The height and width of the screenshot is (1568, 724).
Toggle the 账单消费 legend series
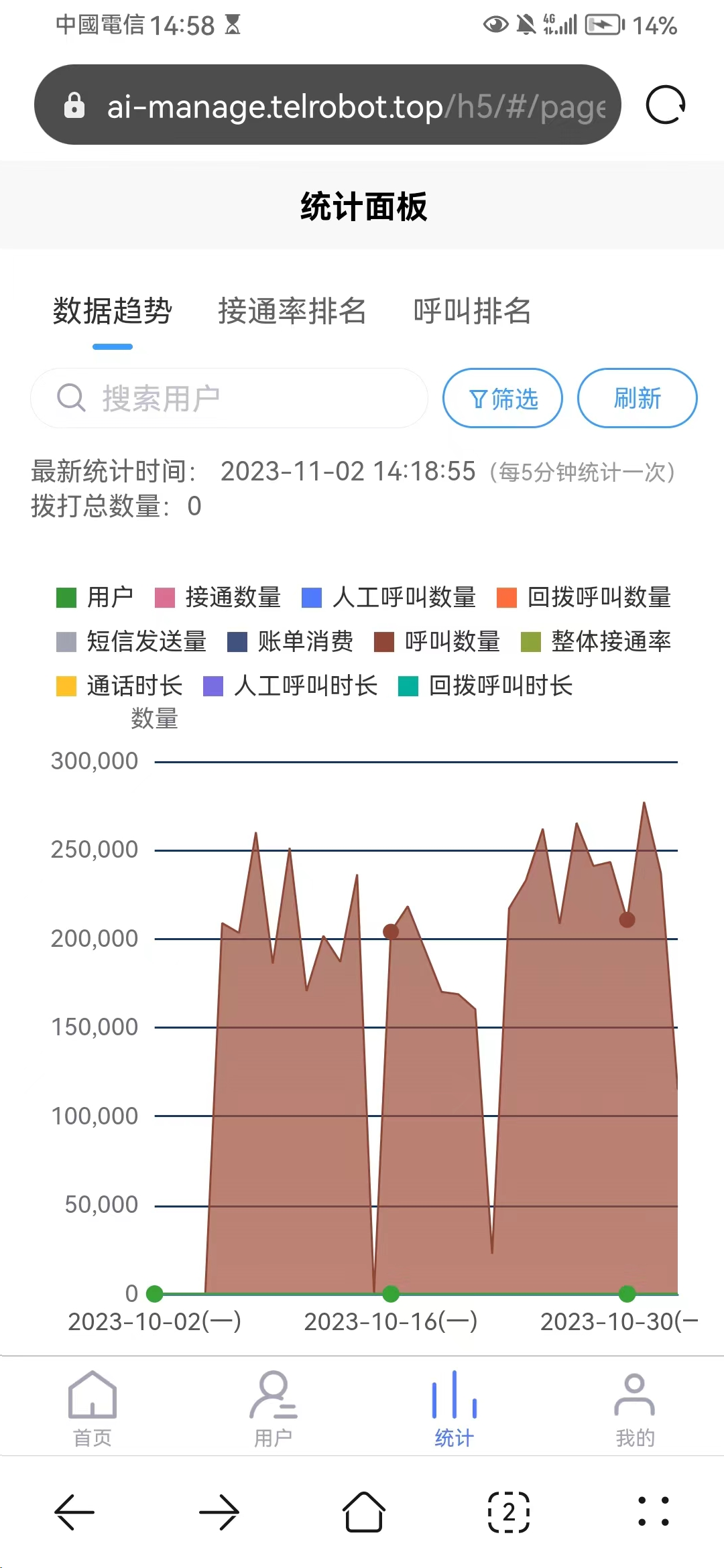[x=290, y=641]
